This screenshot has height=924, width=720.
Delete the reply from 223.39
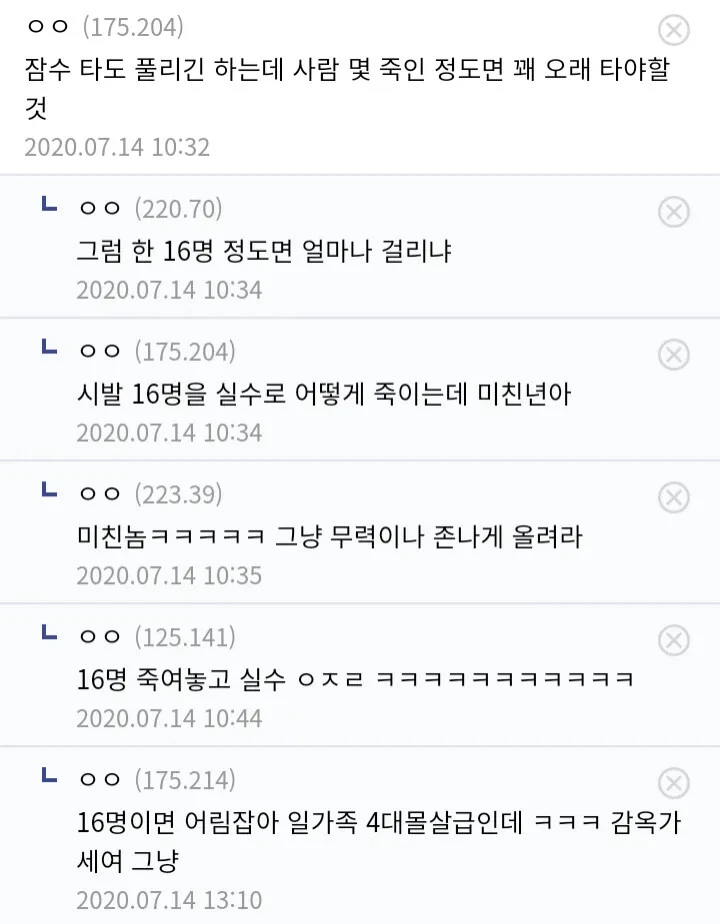pyautogui.click(x=674, y=498)
